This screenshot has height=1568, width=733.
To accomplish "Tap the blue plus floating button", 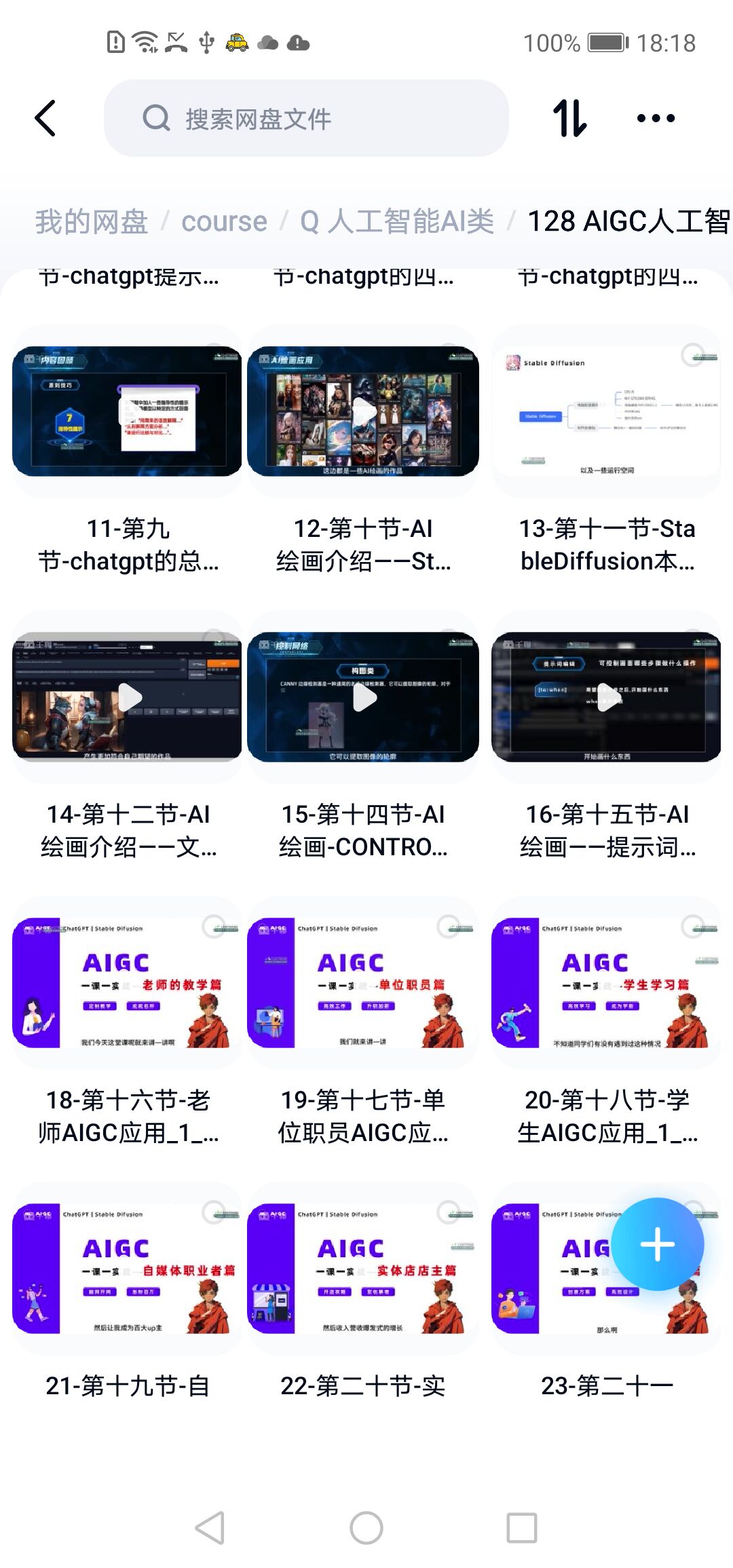I will (x=657, y=1244).
